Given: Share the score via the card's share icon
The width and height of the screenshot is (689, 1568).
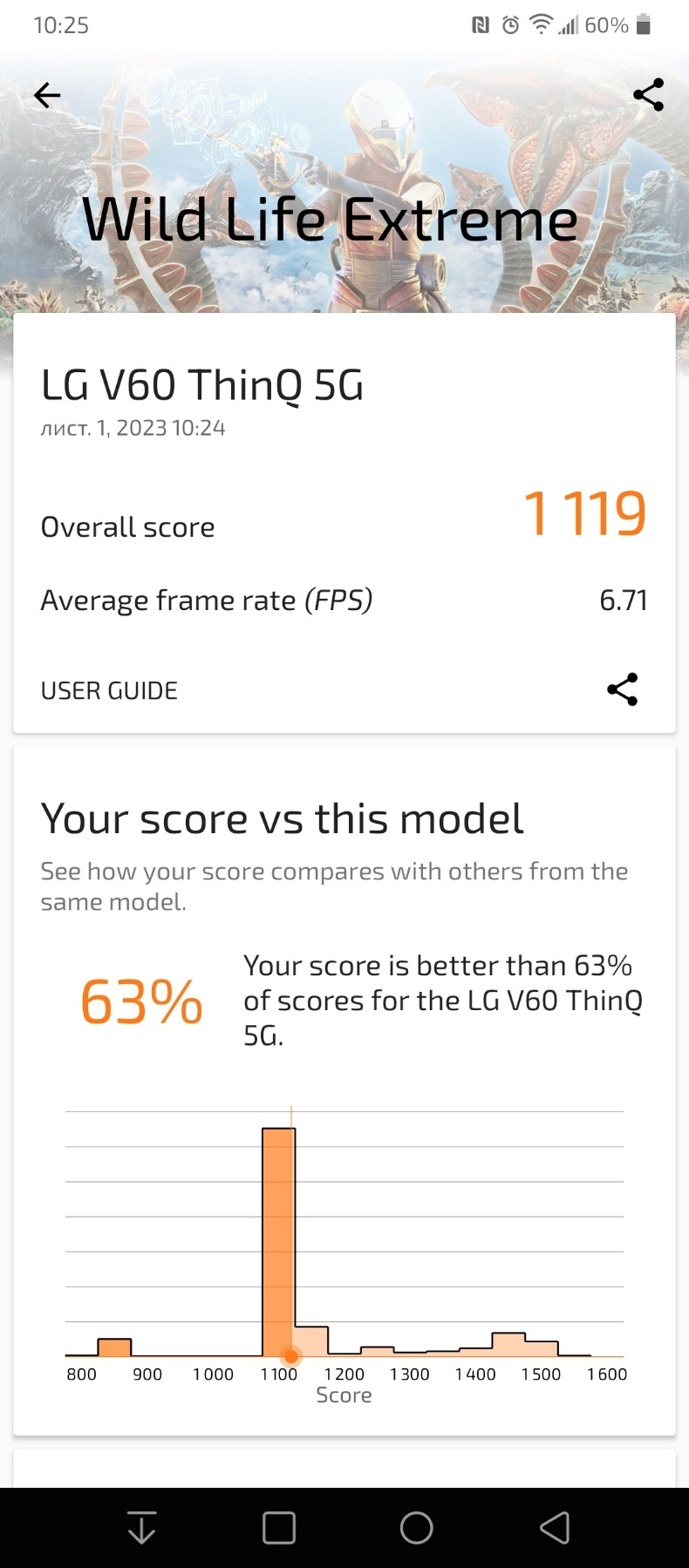Looking at the screenshot, I should point(623,689).
